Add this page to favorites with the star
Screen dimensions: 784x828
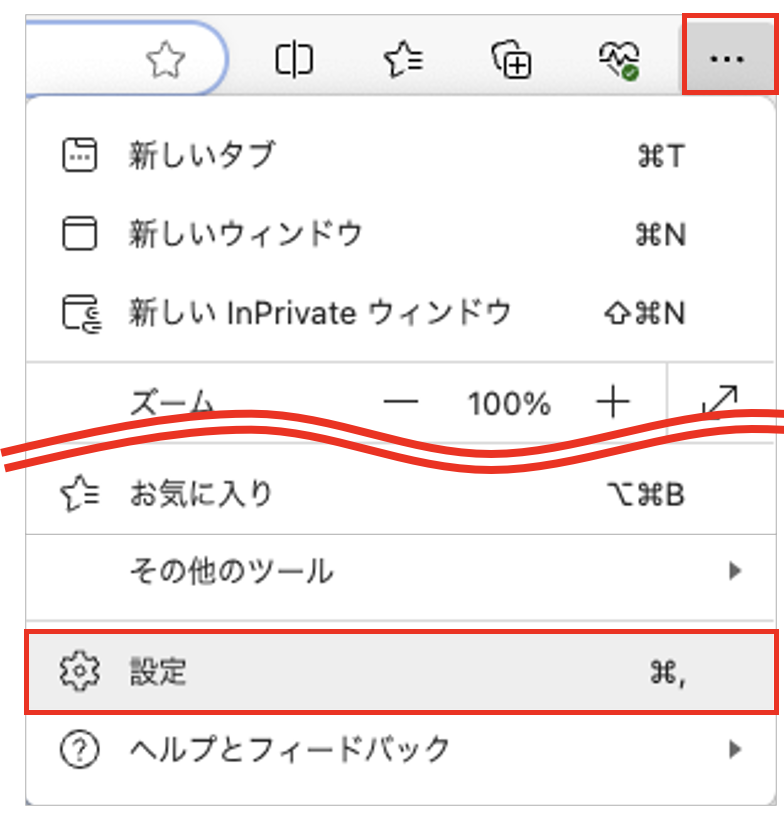167,62
